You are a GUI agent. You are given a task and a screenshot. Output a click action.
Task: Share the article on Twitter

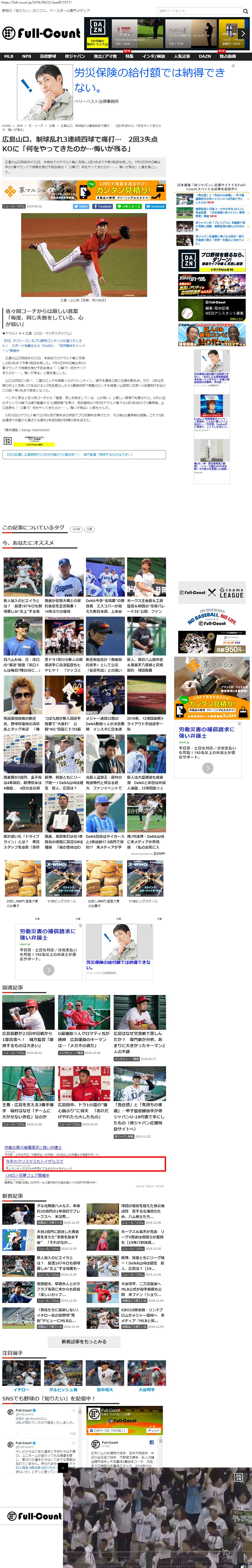[82, 206]
